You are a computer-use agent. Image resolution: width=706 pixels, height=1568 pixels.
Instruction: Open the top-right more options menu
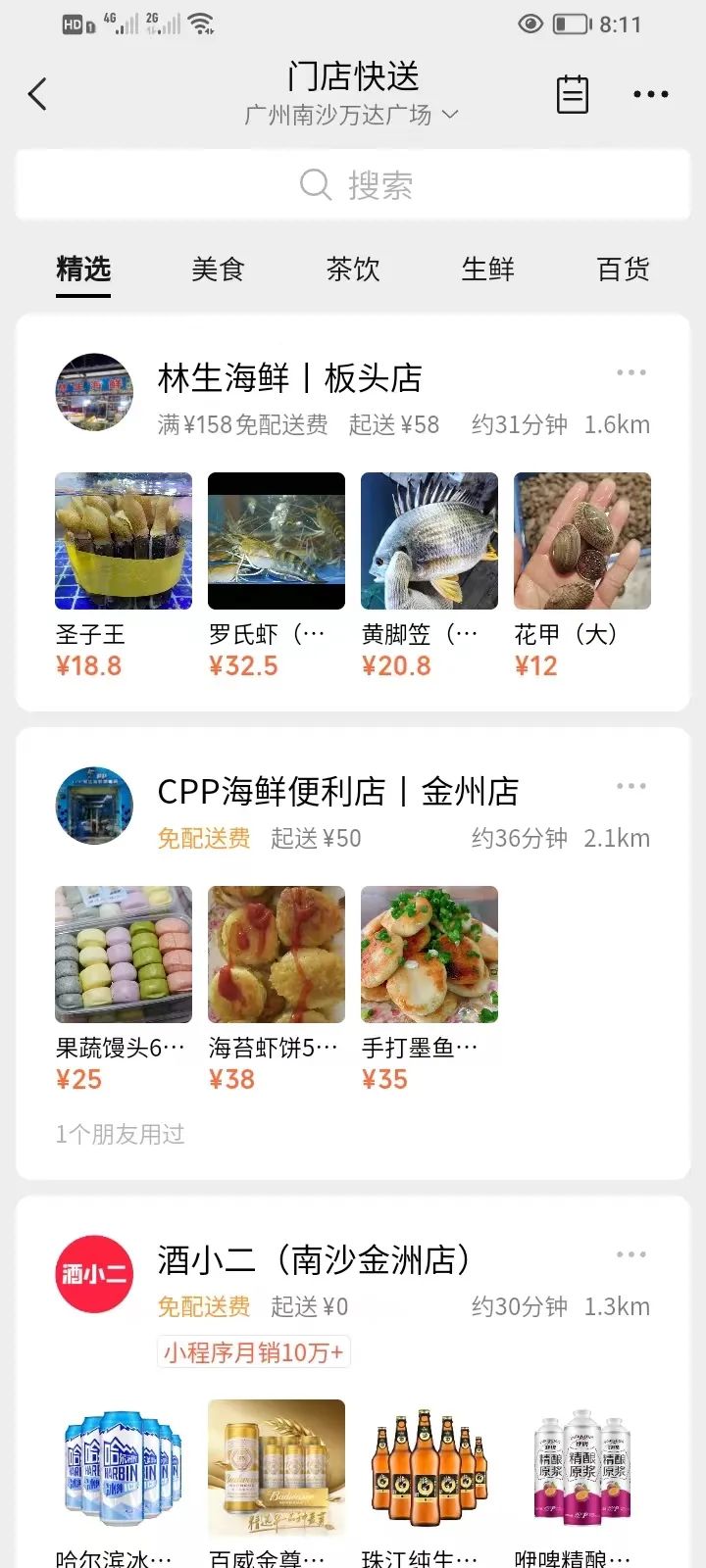coord(650,93)
